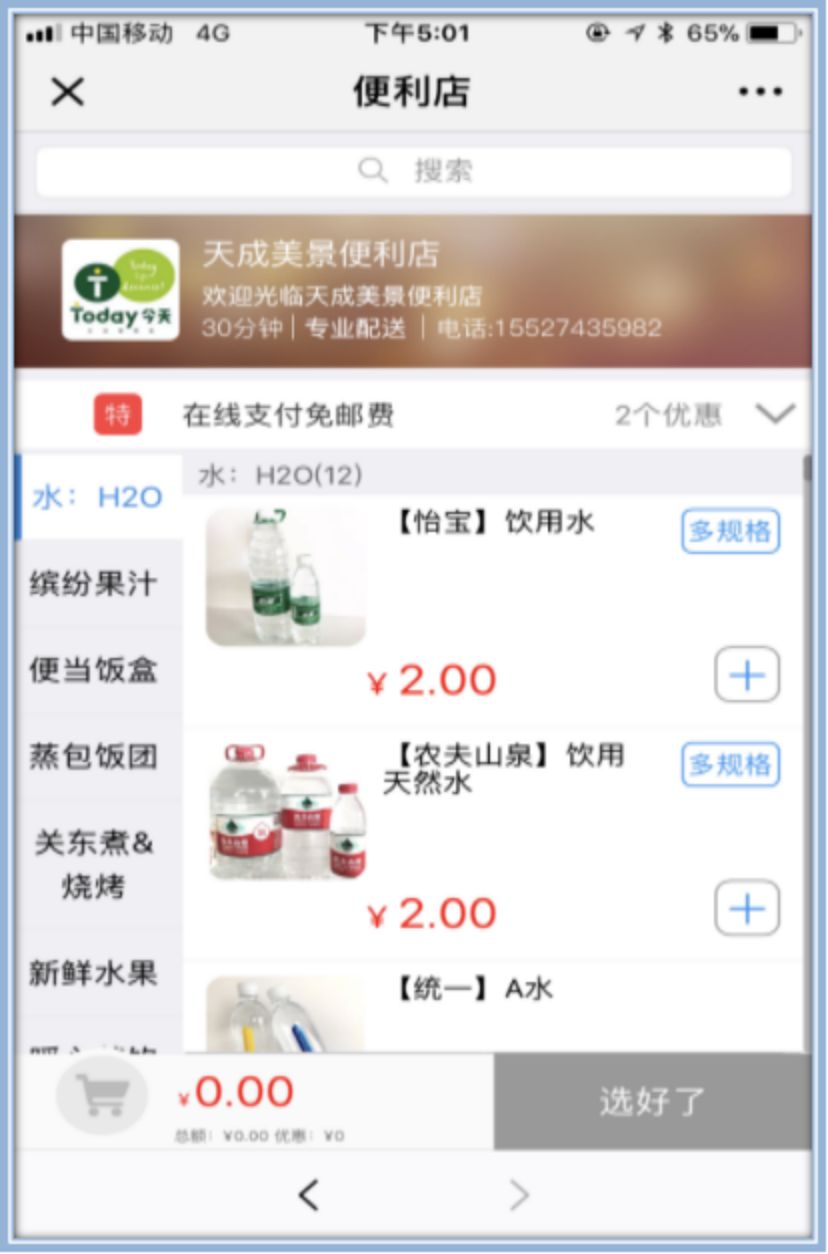Open the three-dot overflow menu

(760, 92)
